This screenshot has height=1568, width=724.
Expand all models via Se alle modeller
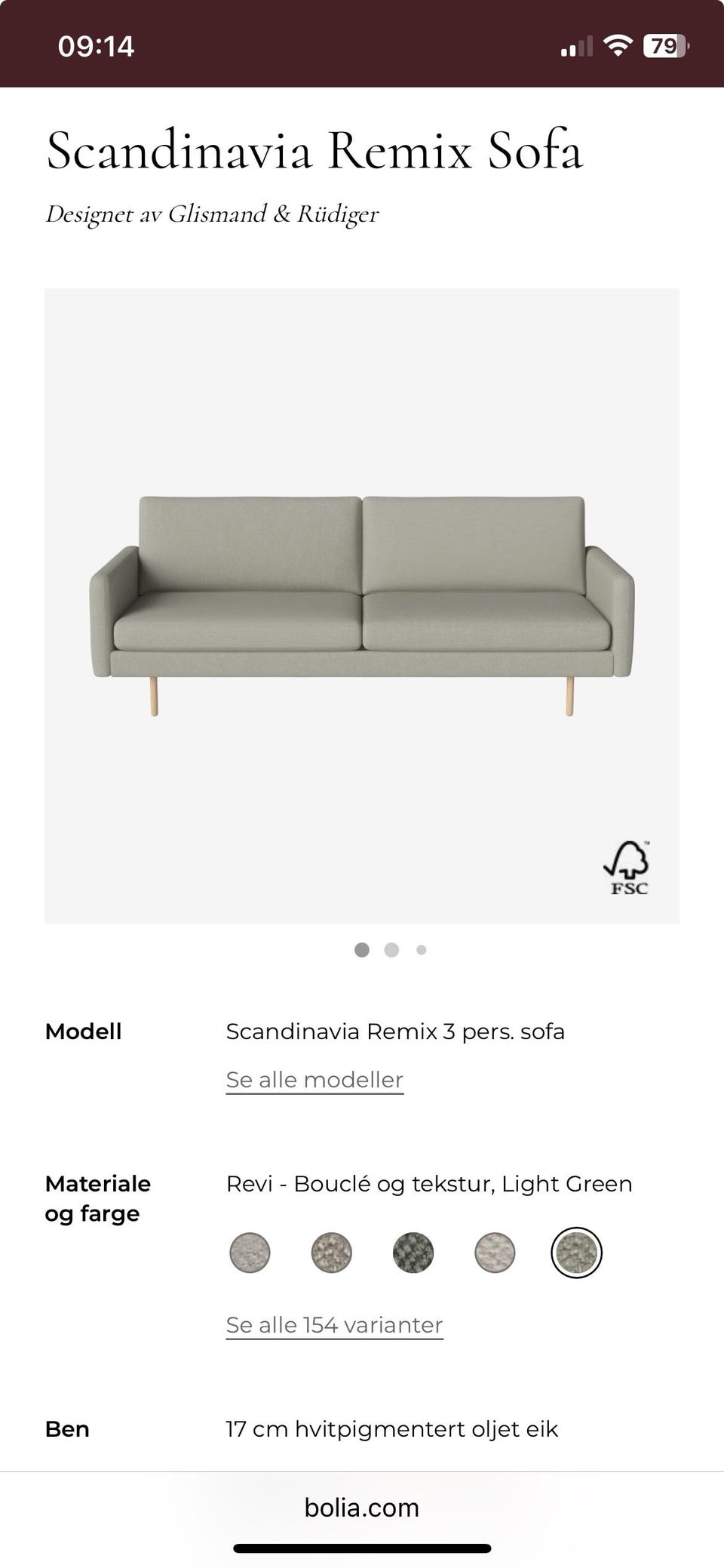tap(314, 1079)
